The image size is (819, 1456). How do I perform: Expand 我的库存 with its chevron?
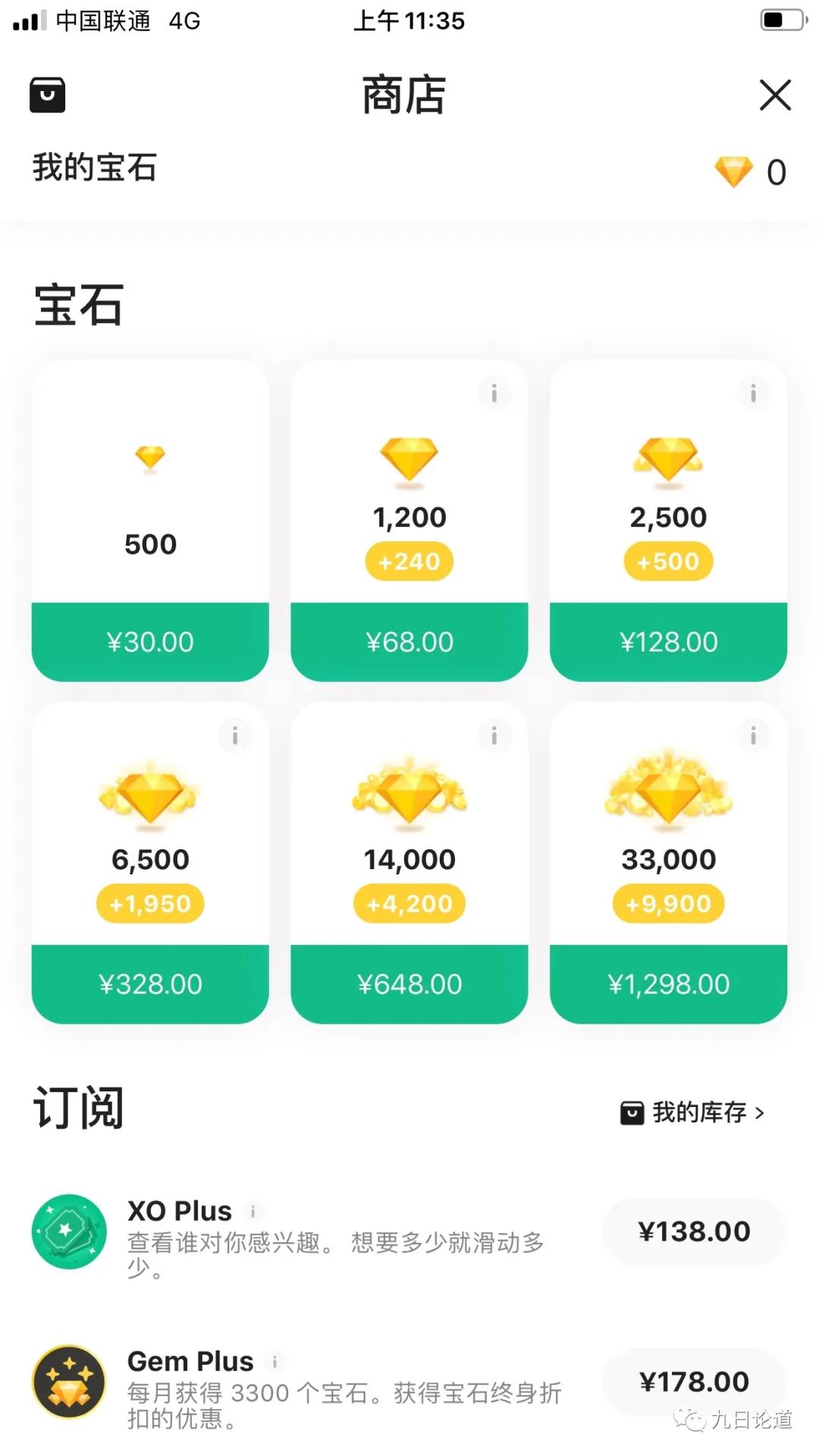click(x=761, y=1112)
